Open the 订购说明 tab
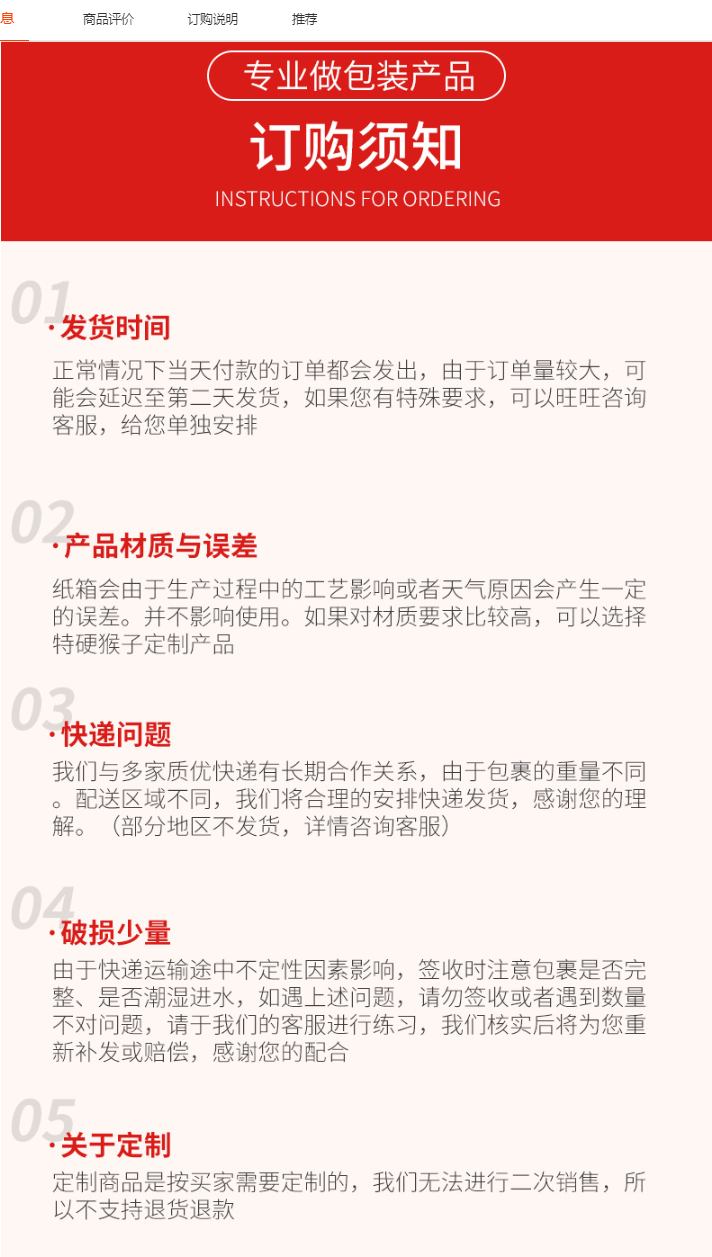 (x=212, y=19)
